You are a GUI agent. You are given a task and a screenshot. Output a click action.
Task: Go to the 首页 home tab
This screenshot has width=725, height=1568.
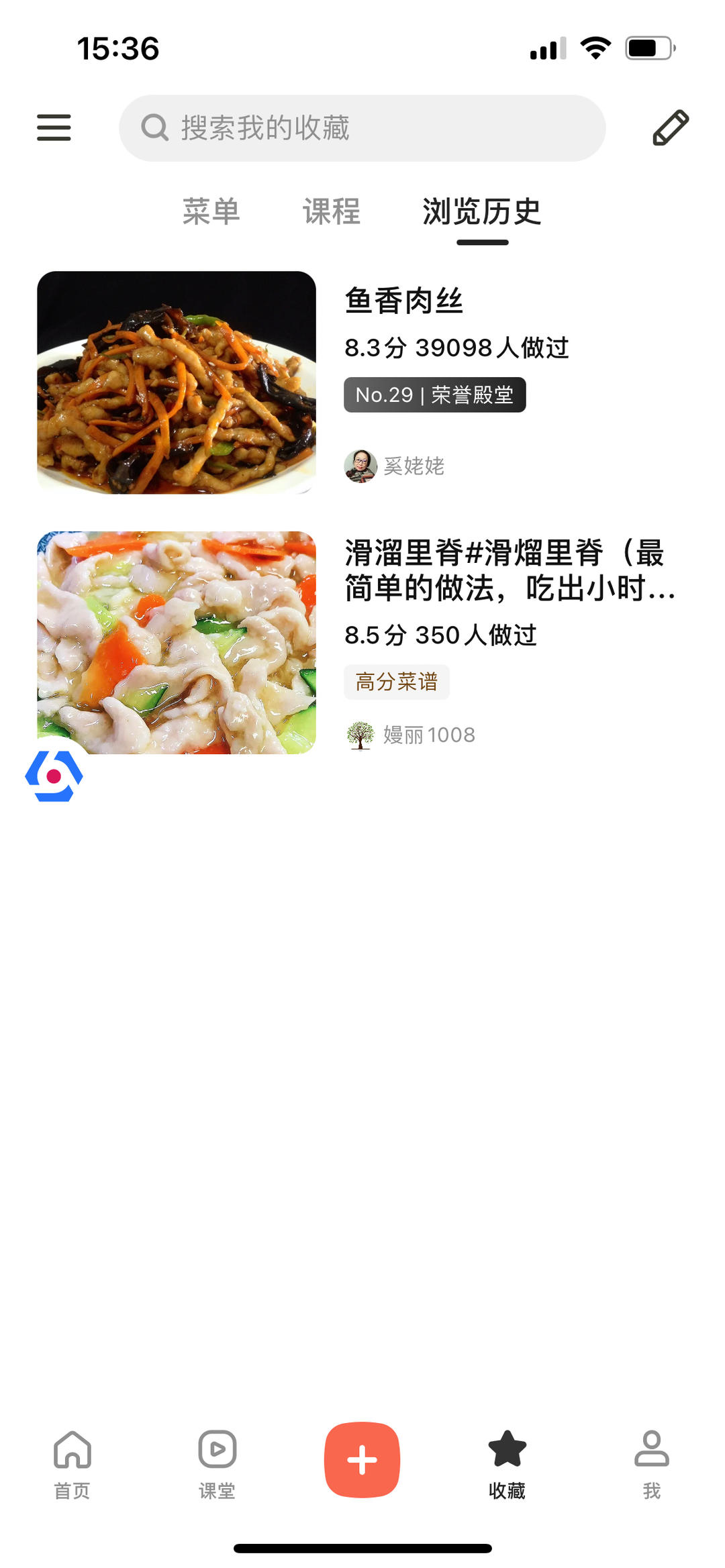72,1464
